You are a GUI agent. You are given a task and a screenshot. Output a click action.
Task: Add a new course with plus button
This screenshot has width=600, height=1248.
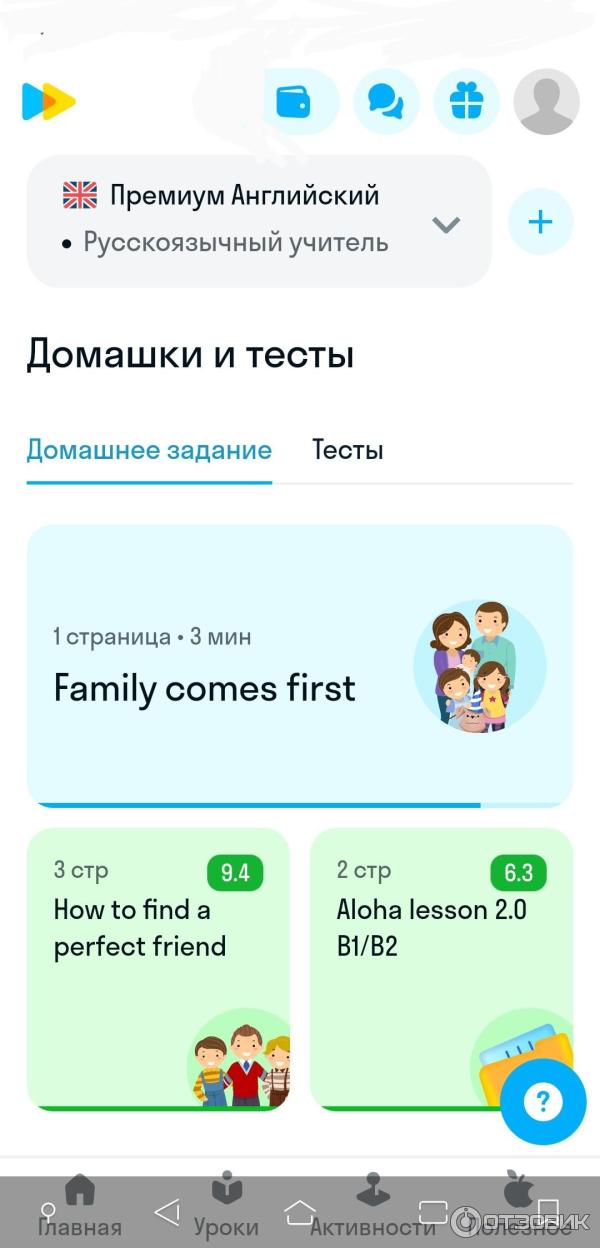pyautogui.click(x=540, y=221)
